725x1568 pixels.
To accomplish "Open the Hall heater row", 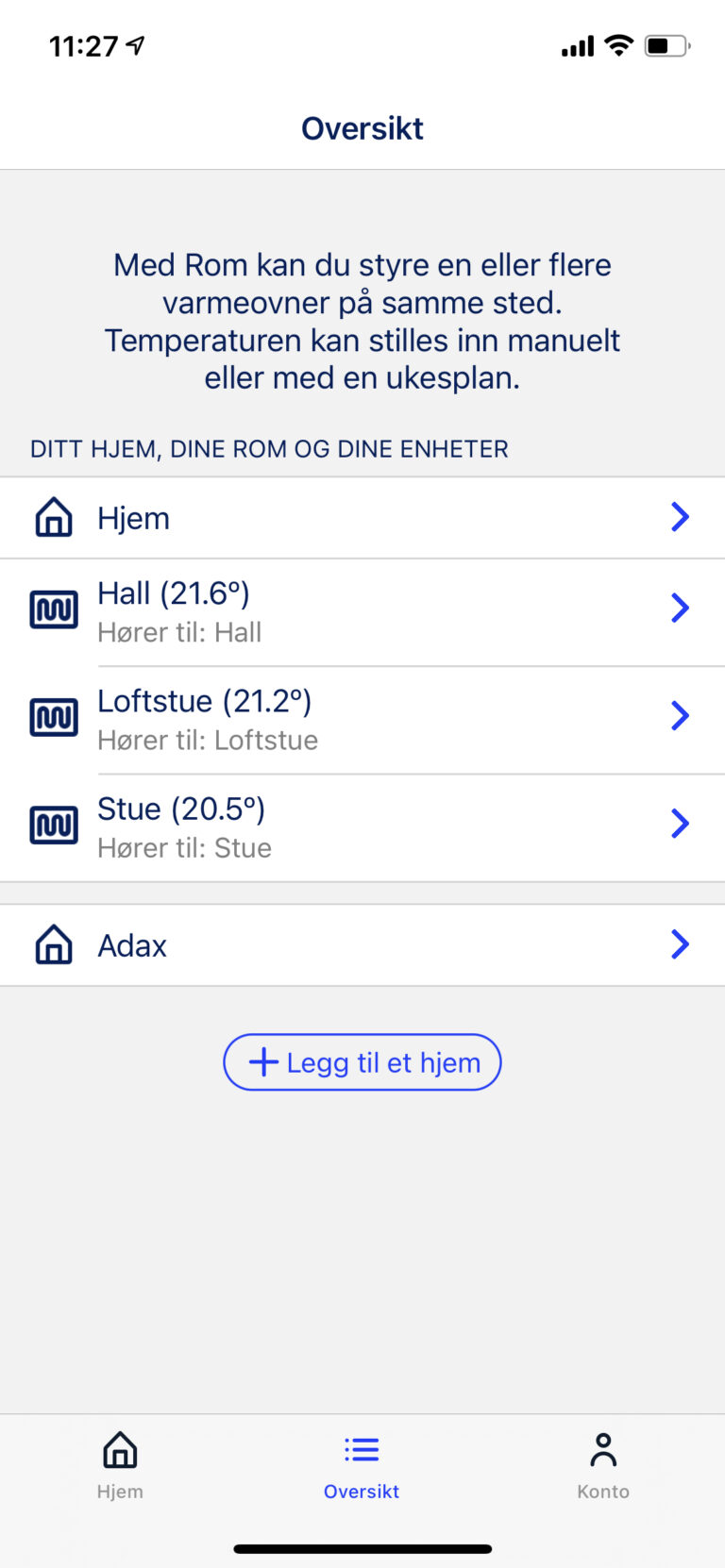I will [x=362, y=611].
